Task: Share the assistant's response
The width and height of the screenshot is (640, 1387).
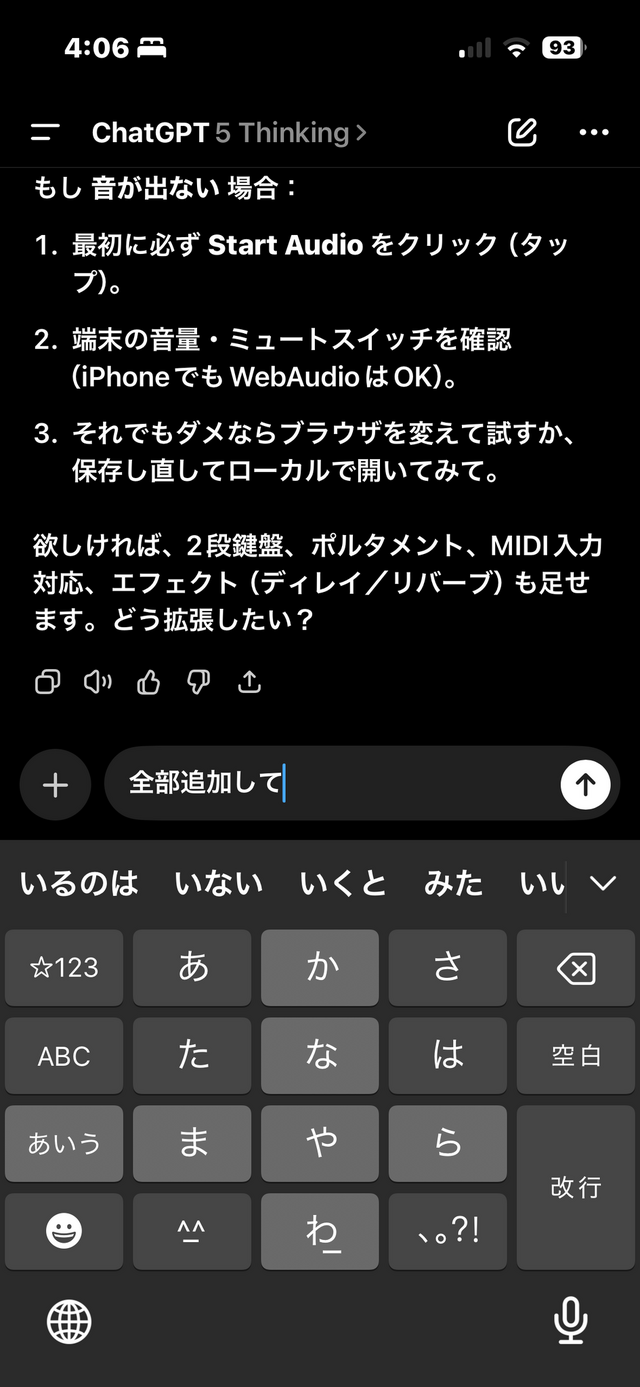Action: coord(249,682)
